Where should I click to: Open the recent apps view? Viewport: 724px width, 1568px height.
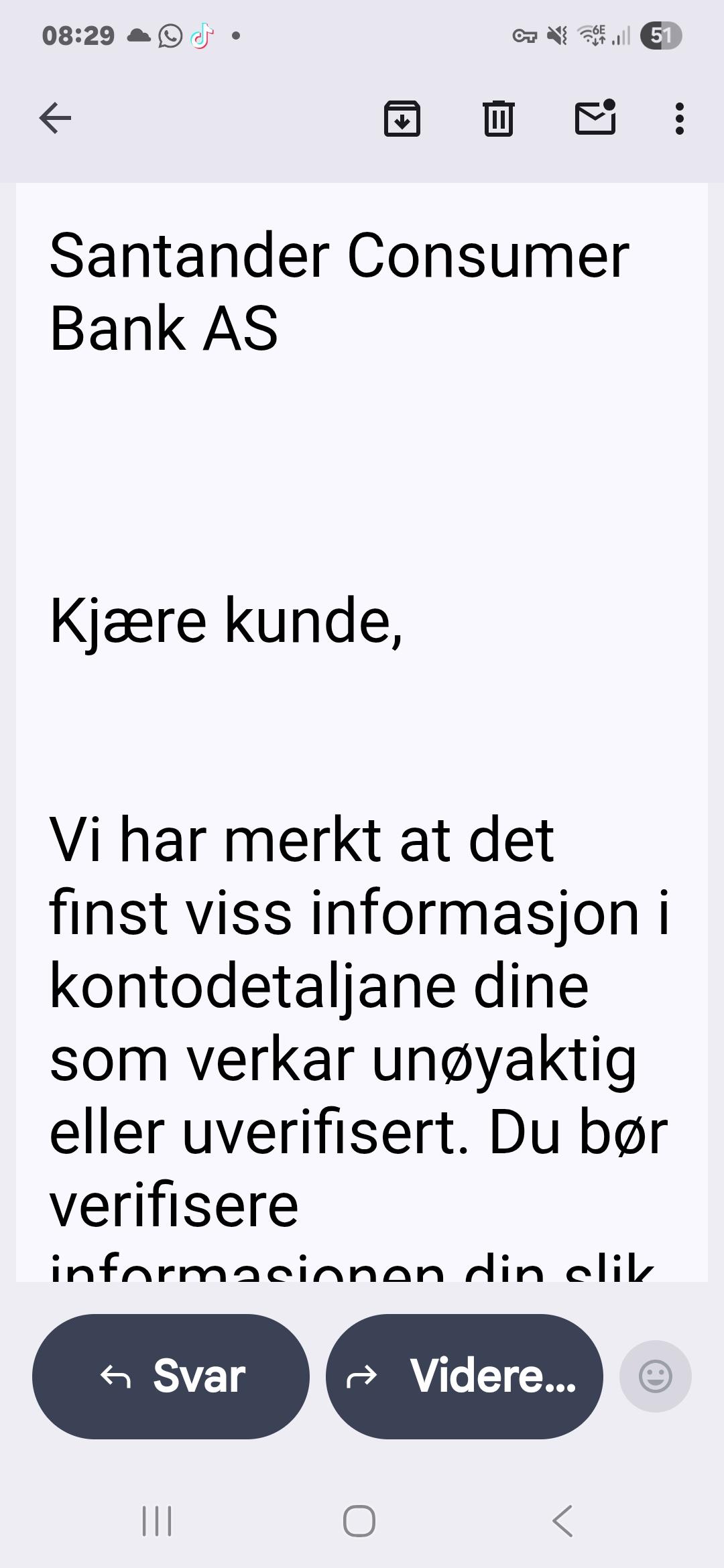(157, 1521)
